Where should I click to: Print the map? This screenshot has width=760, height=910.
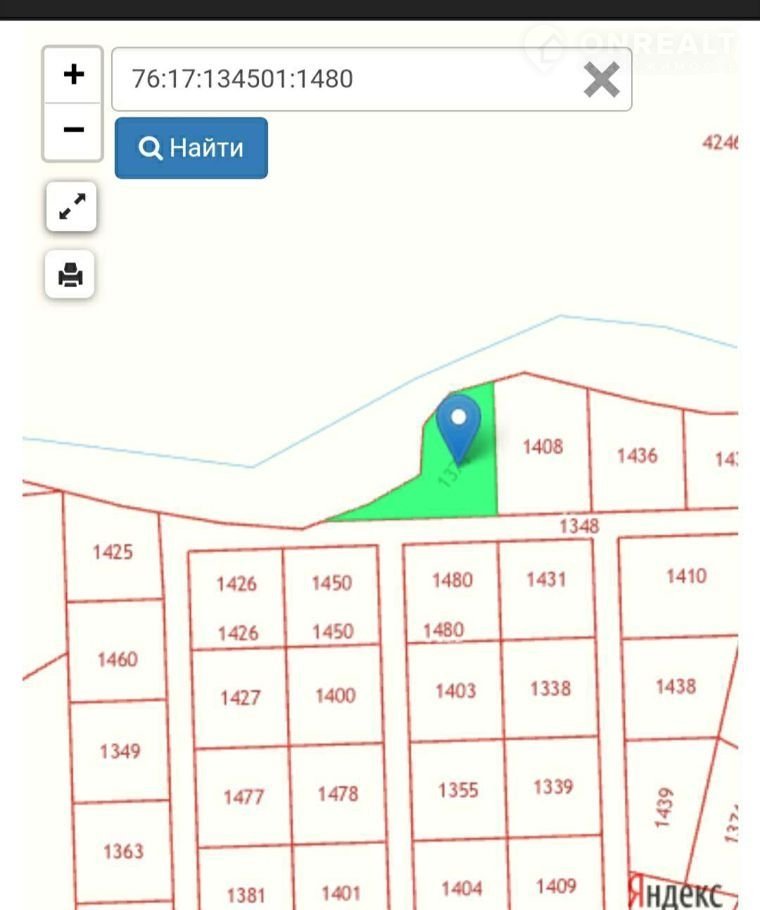(x=71, y=273)
